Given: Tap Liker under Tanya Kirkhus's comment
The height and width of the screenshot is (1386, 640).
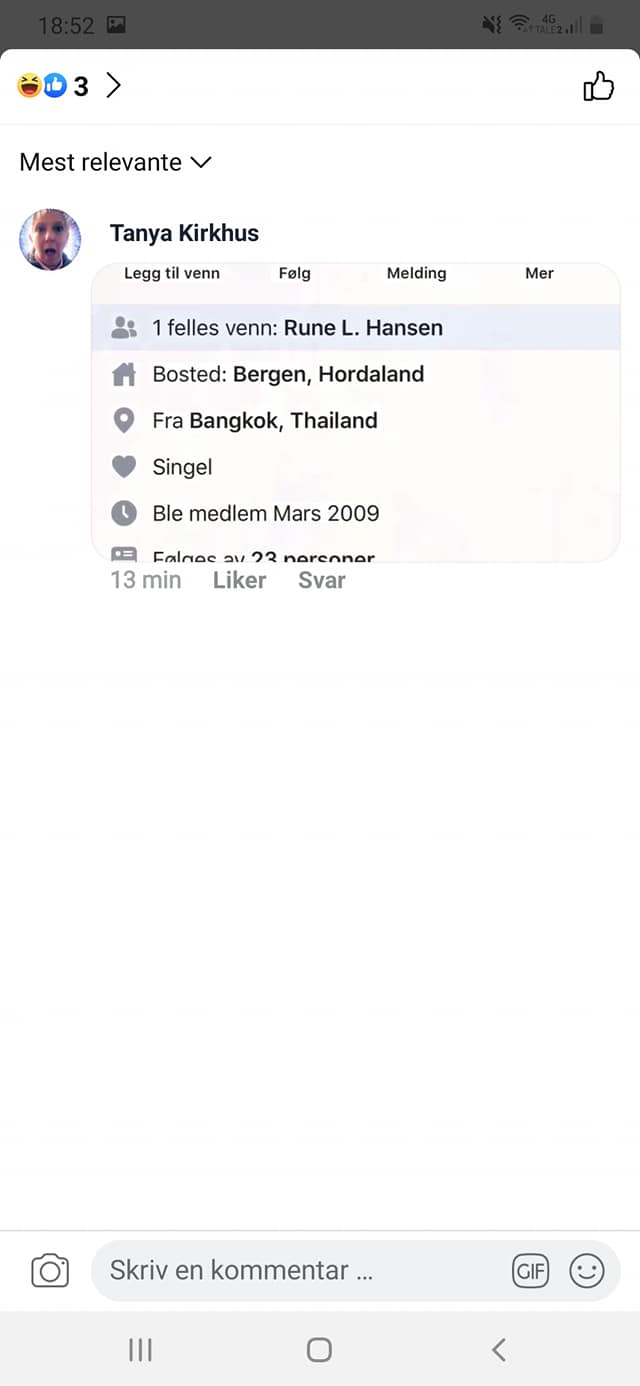Looking at the screenshot, I should point(239,580).
